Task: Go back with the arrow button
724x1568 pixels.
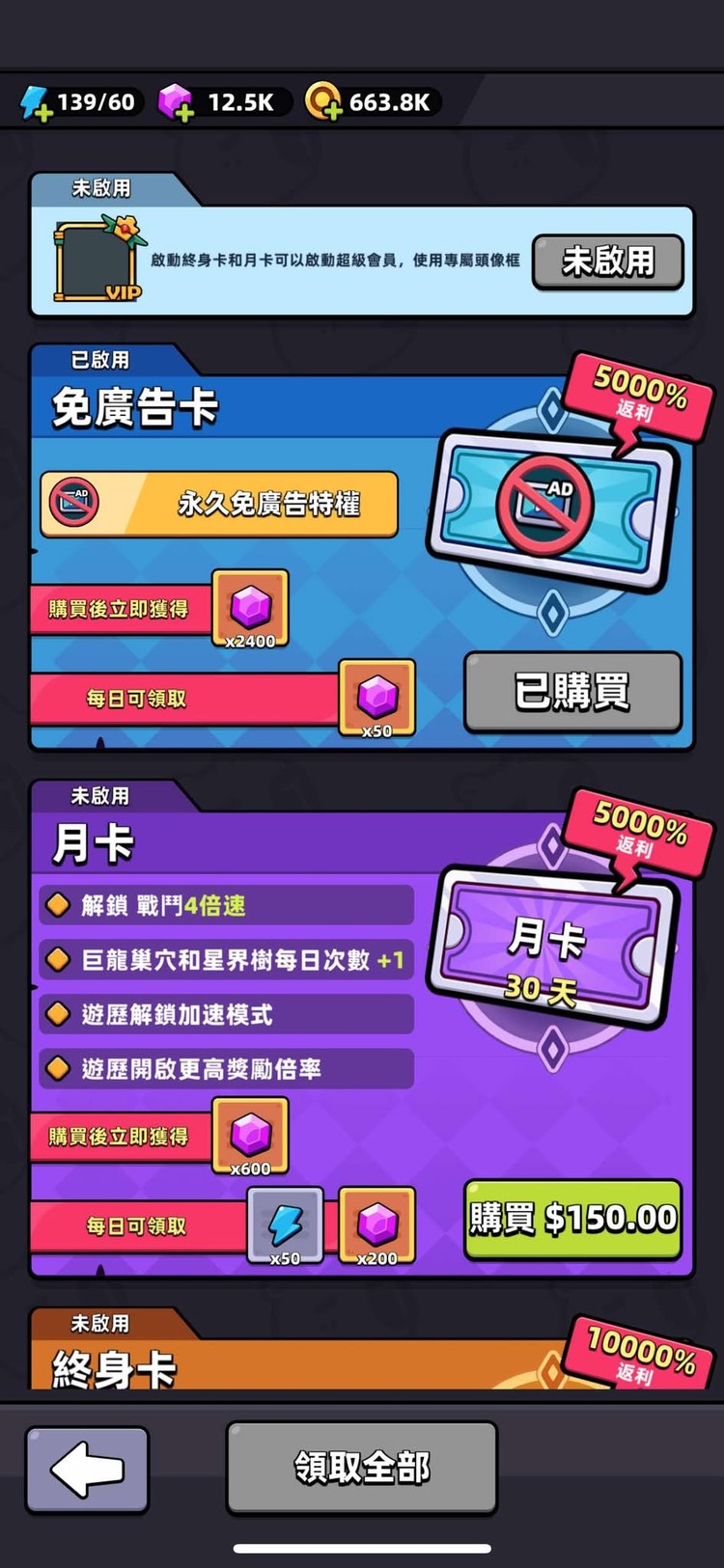Action: [x=87, y=1469]
